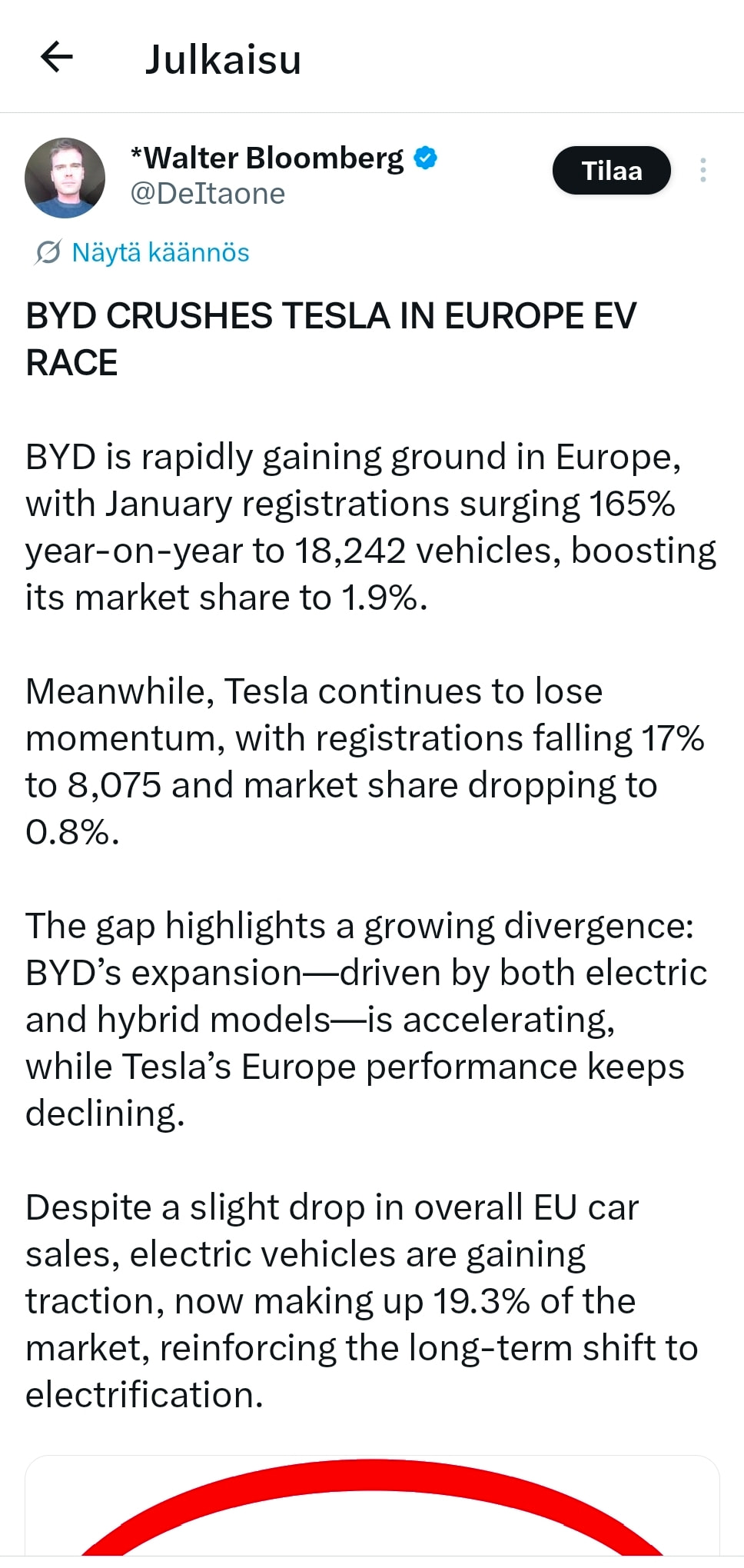Show translation via Näytä käännös
The height and width of the screenshot is (1568, 744).
coord(160,252)
